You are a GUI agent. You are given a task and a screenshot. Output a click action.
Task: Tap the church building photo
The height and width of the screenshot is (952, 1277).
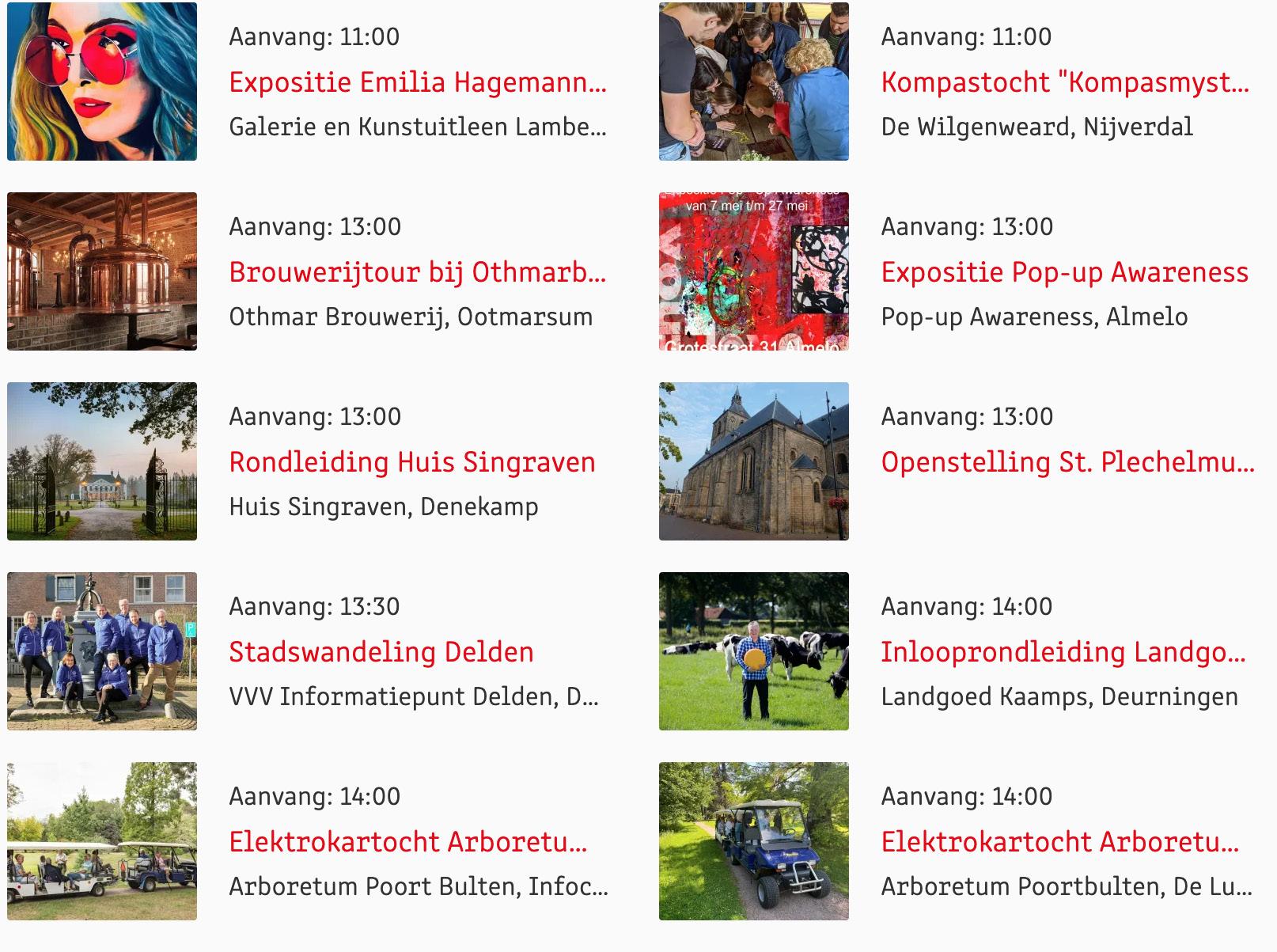(754, 461)
